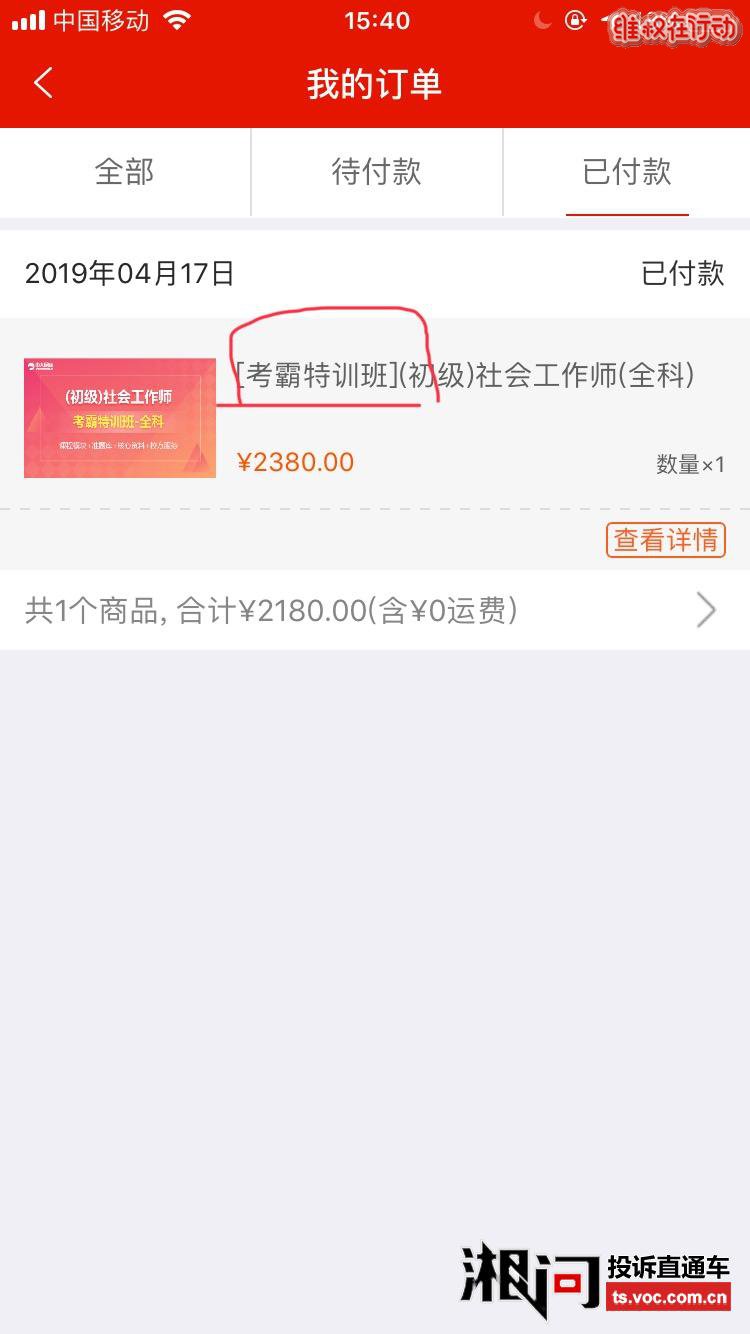
Task: Tap the 查看详情 button
Action: 665,540
